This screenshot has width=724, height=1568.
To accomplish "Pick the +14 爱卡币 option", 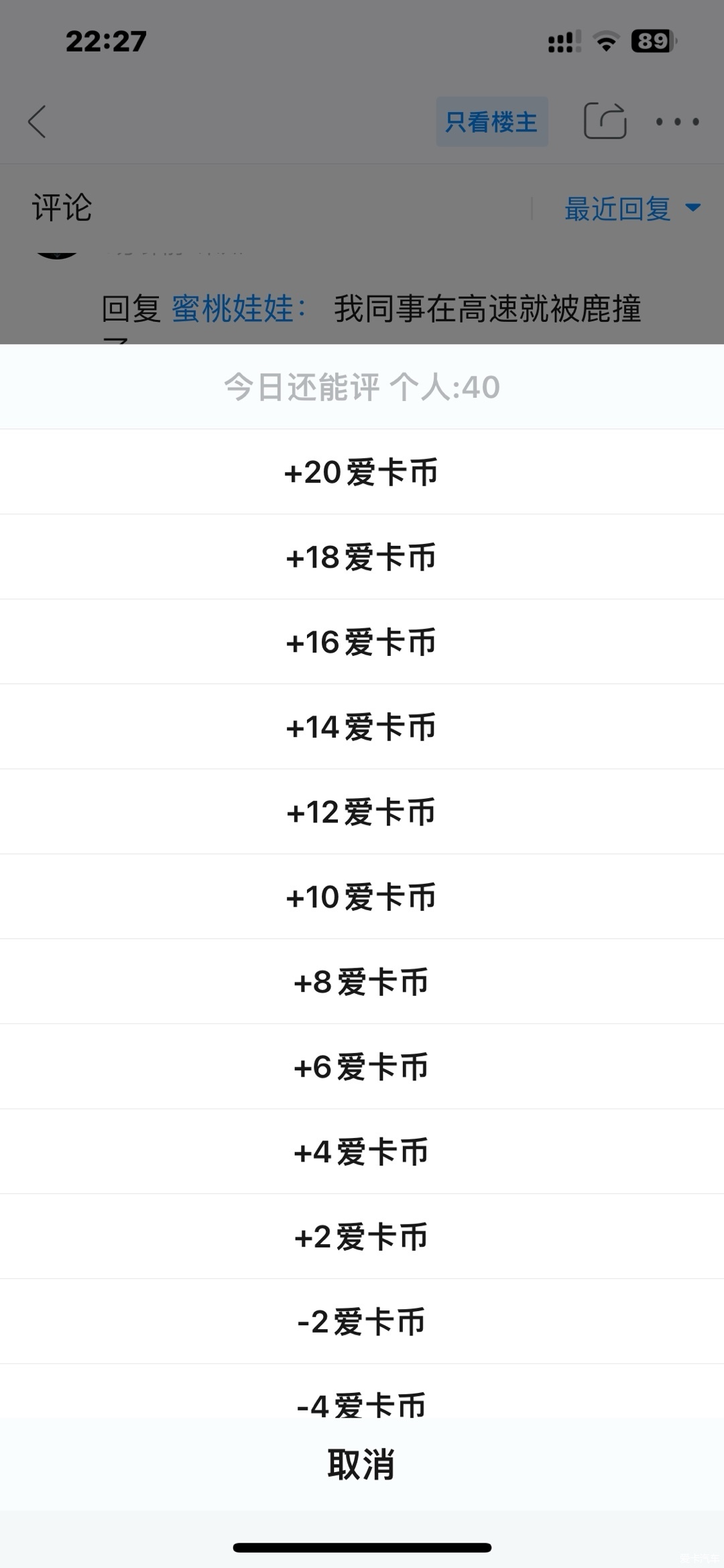I will [362, 726].
